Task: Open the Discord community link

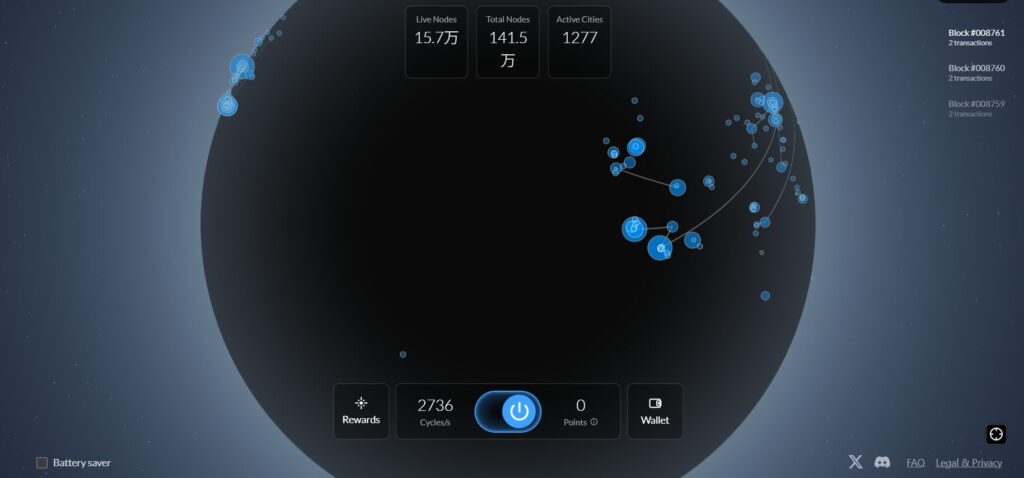Action: click(882, 462)
